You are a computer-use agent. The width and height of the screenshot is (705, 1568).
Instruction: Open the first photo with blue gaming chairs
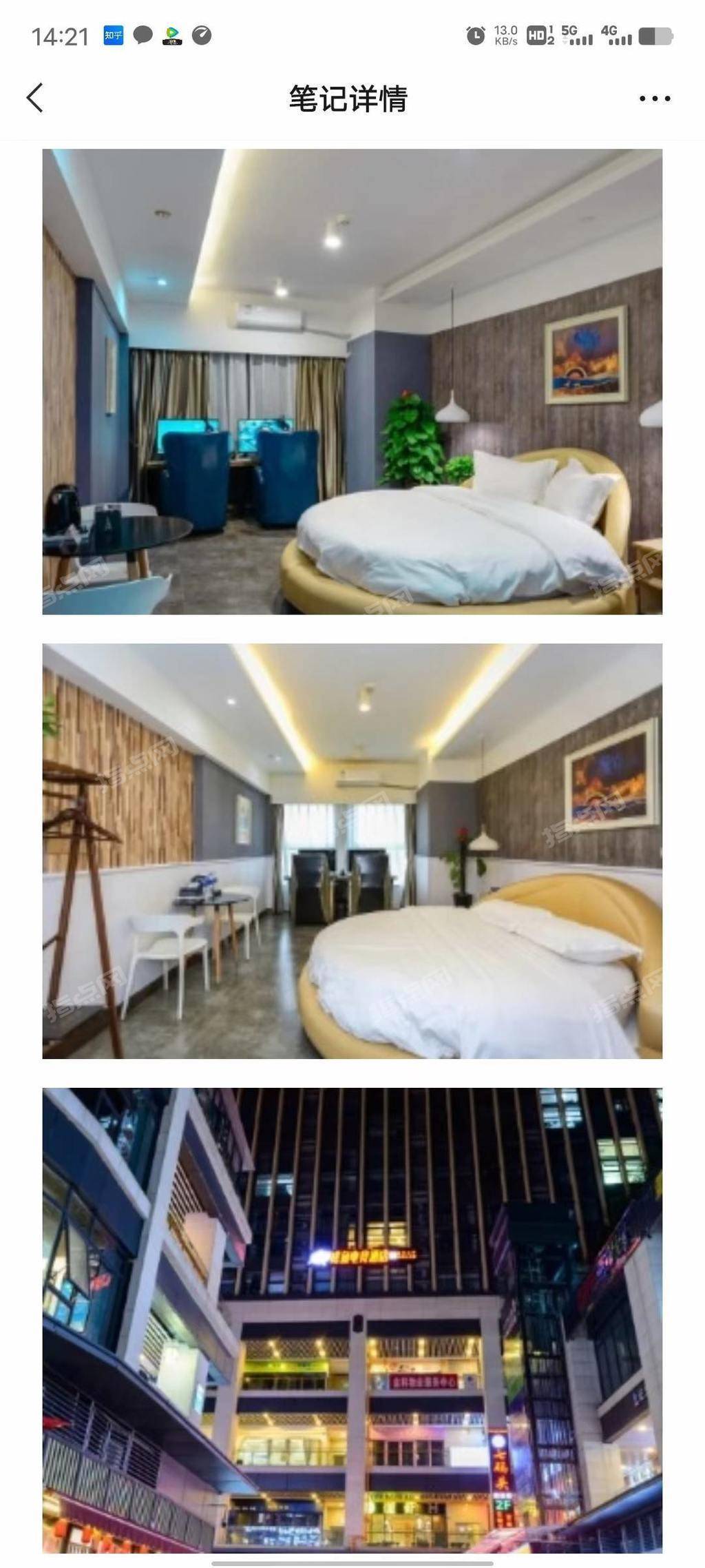pyautogui.click(x=352, y=381)
